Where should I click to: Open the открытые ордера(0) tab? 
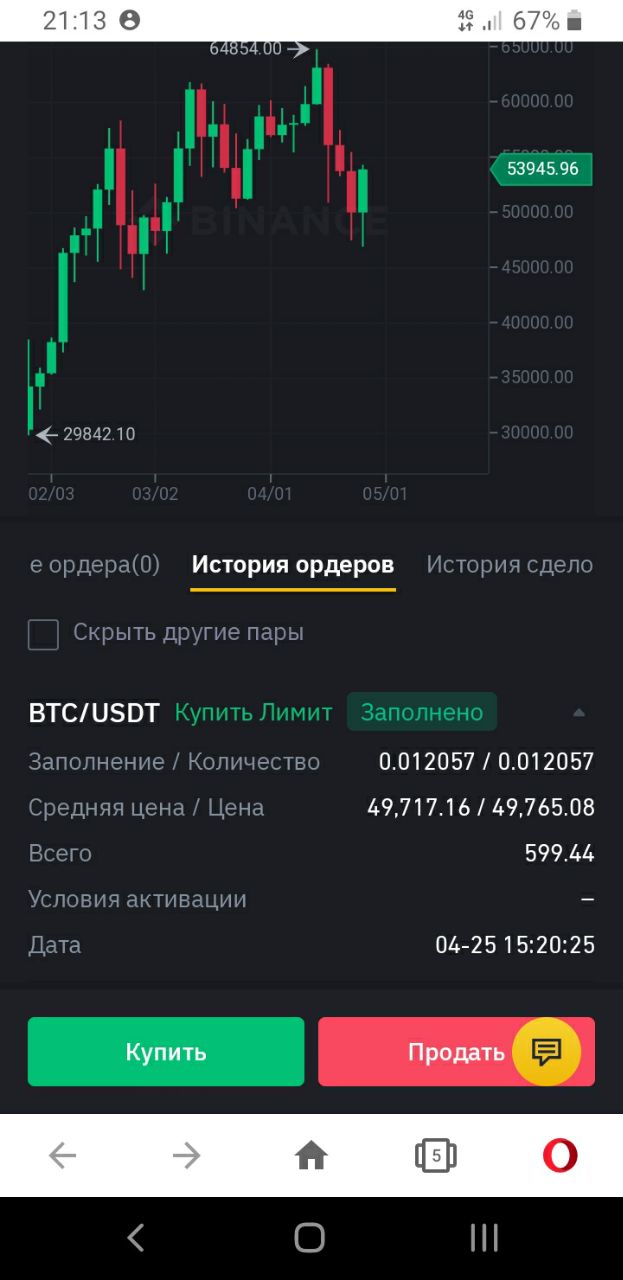[95, 565]
